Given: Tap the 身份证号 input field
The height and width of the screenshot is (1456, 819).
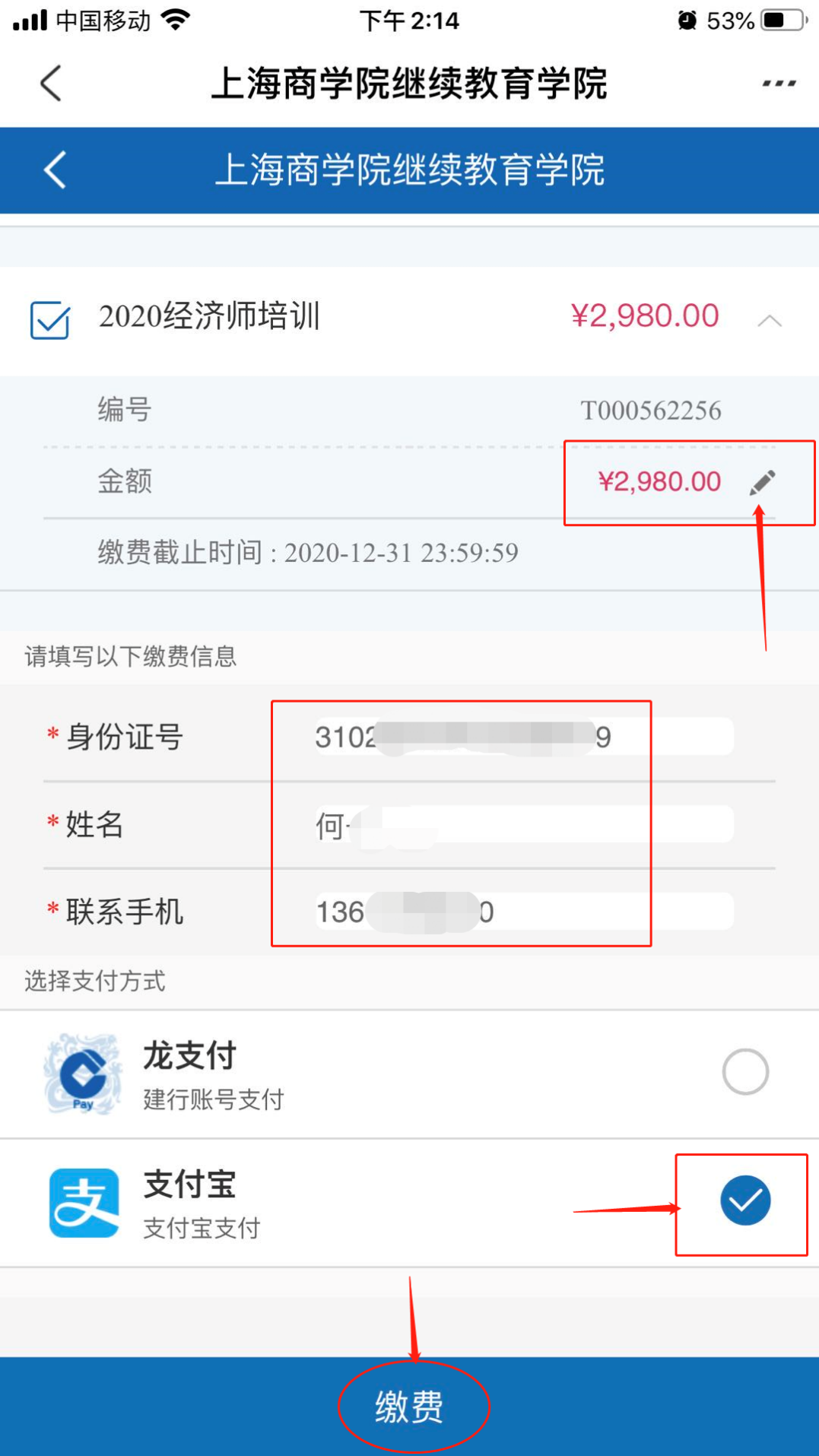Looking at the screenshot, I should click(525, 737).
